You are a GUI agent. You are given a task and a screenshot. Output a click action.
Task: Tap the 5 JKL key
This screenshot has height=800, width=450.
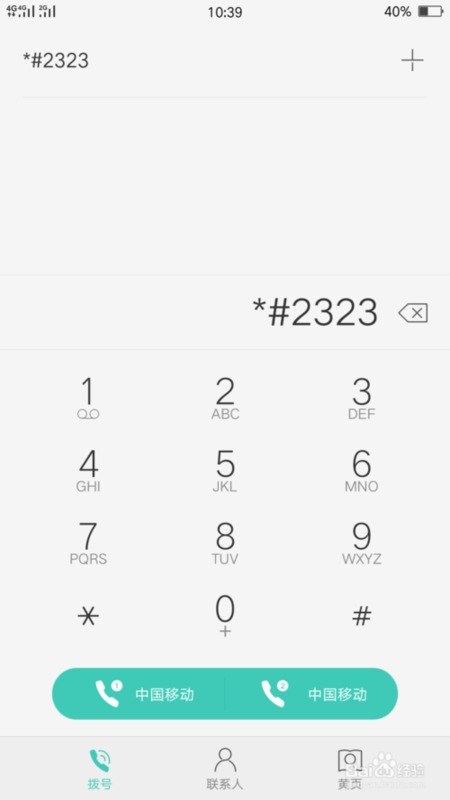[x=225, y=471]
